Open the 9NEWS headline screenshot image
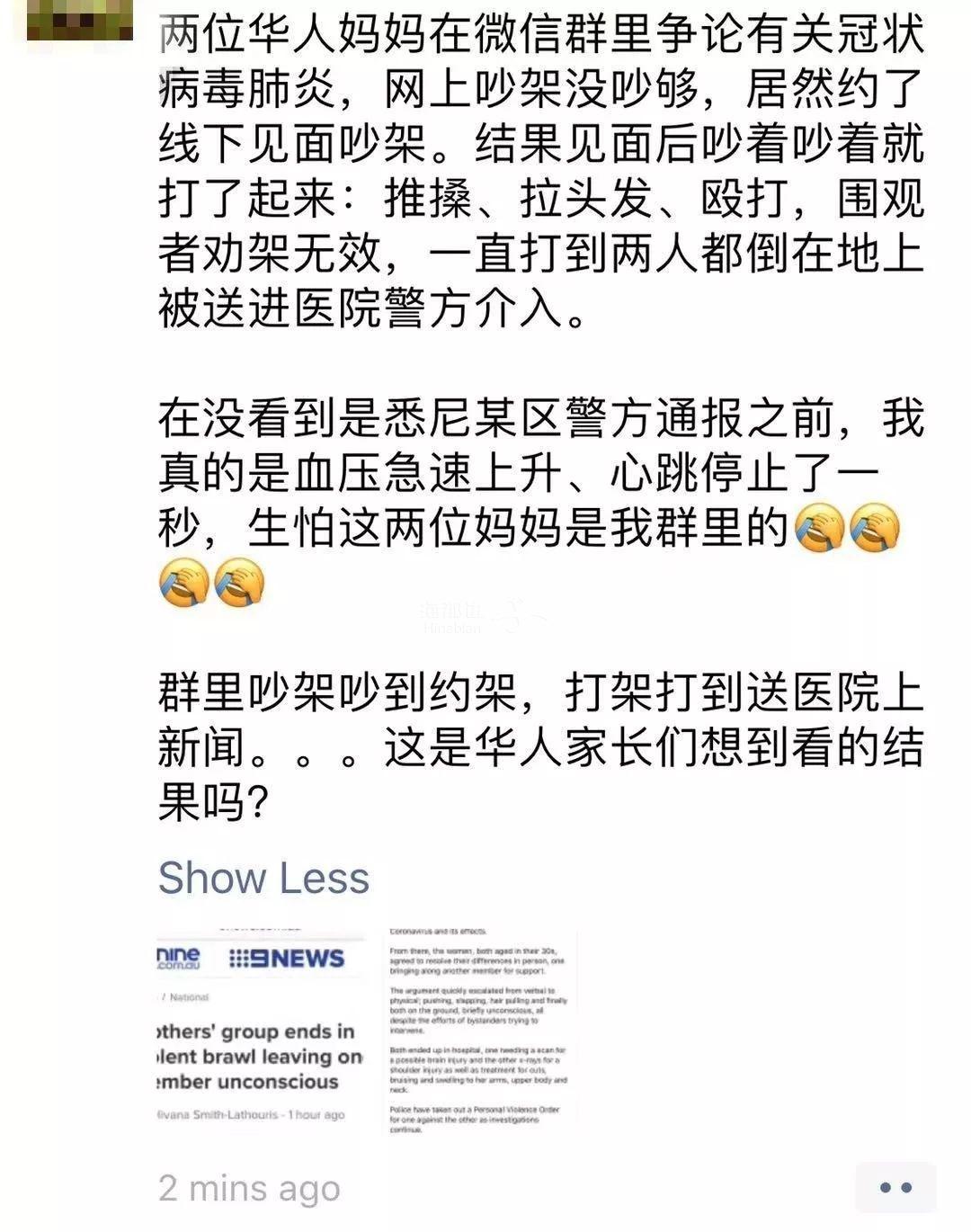This screenshot has width=971, height=1232. click(x=261, y=1030)
